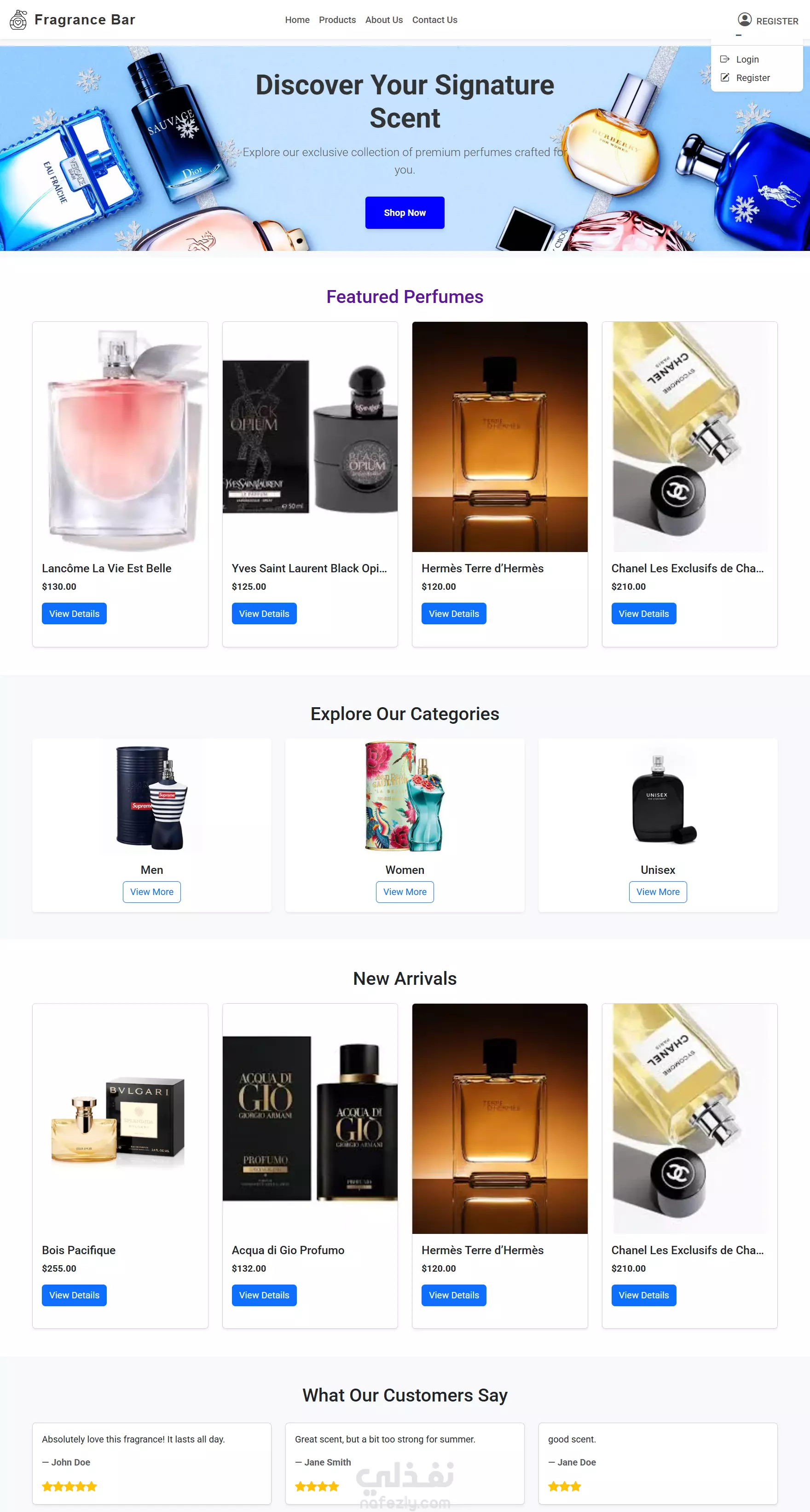
Task: View details of Hermès Terre d'Hermès in New Arrivals
Action: [454, 1295]
